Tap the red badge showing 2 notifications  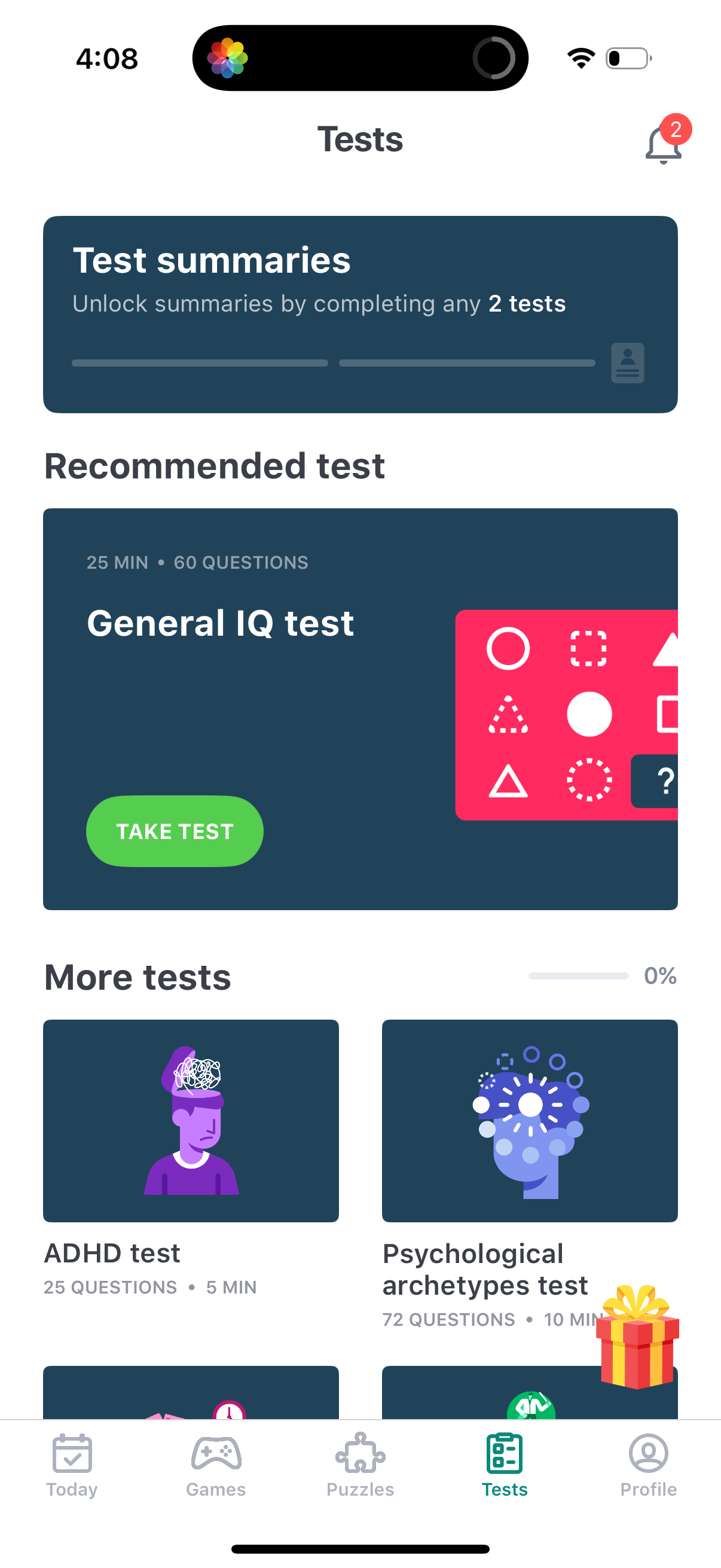point(677,130)
